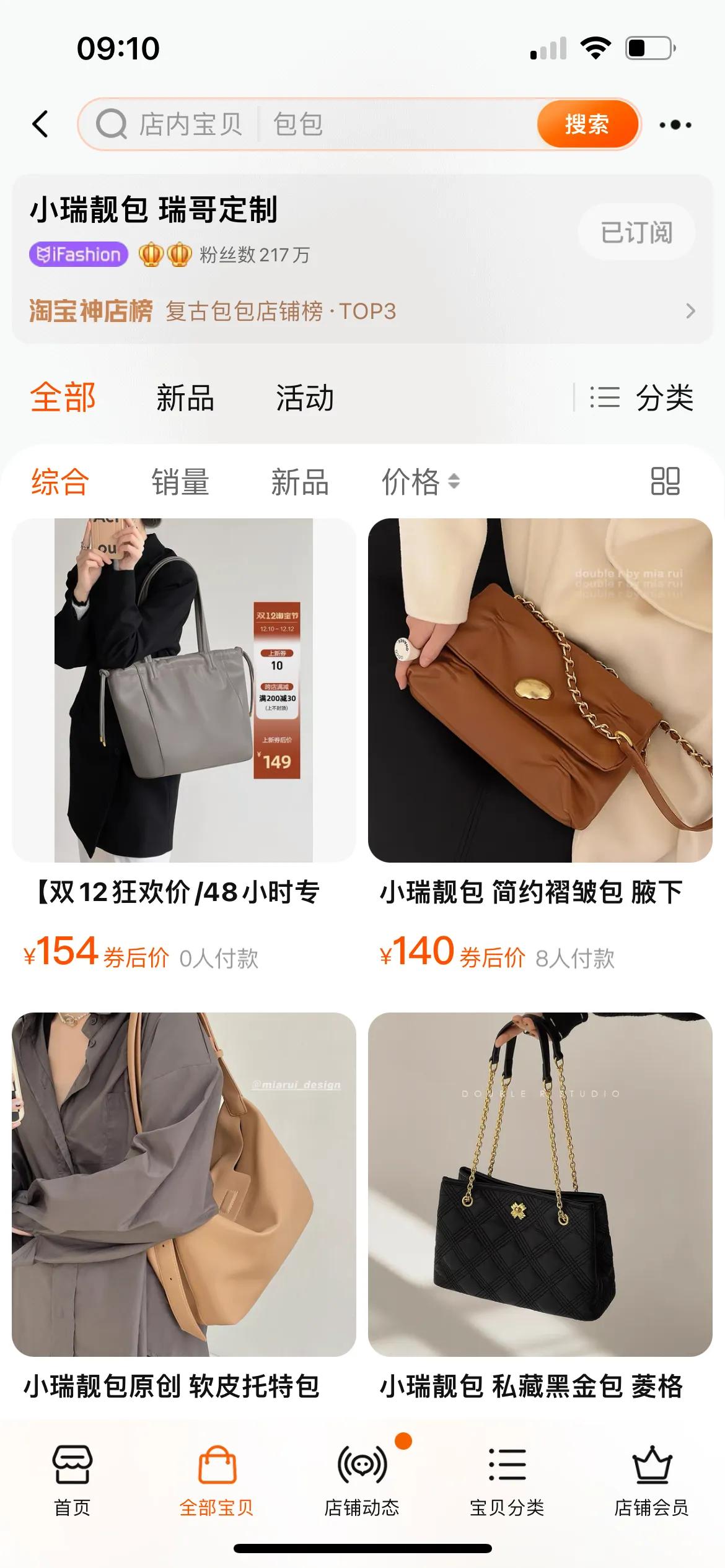Switch to the 活动 tab

[304, 398]
